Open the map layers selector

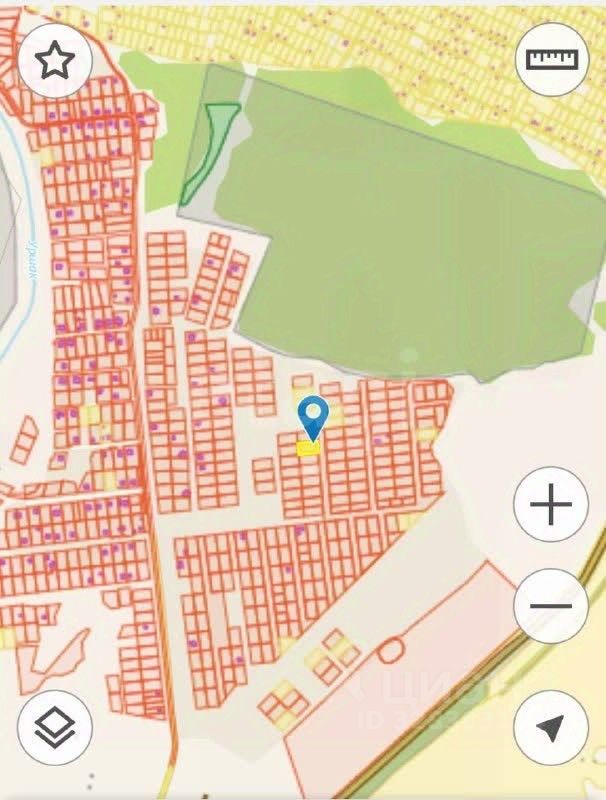tap(55, 727)
